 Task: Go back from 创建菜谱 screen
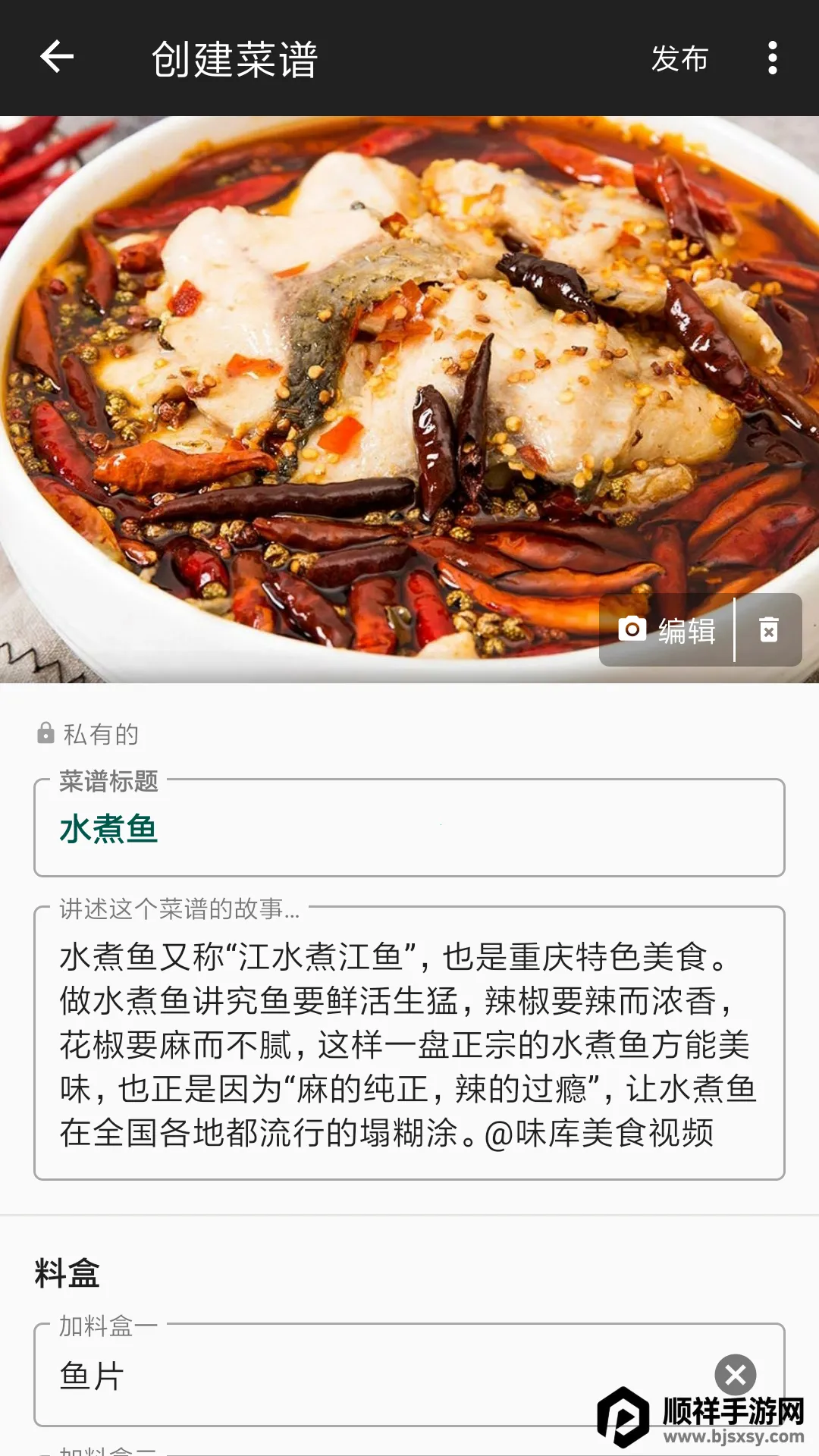[x=57, y=57]
